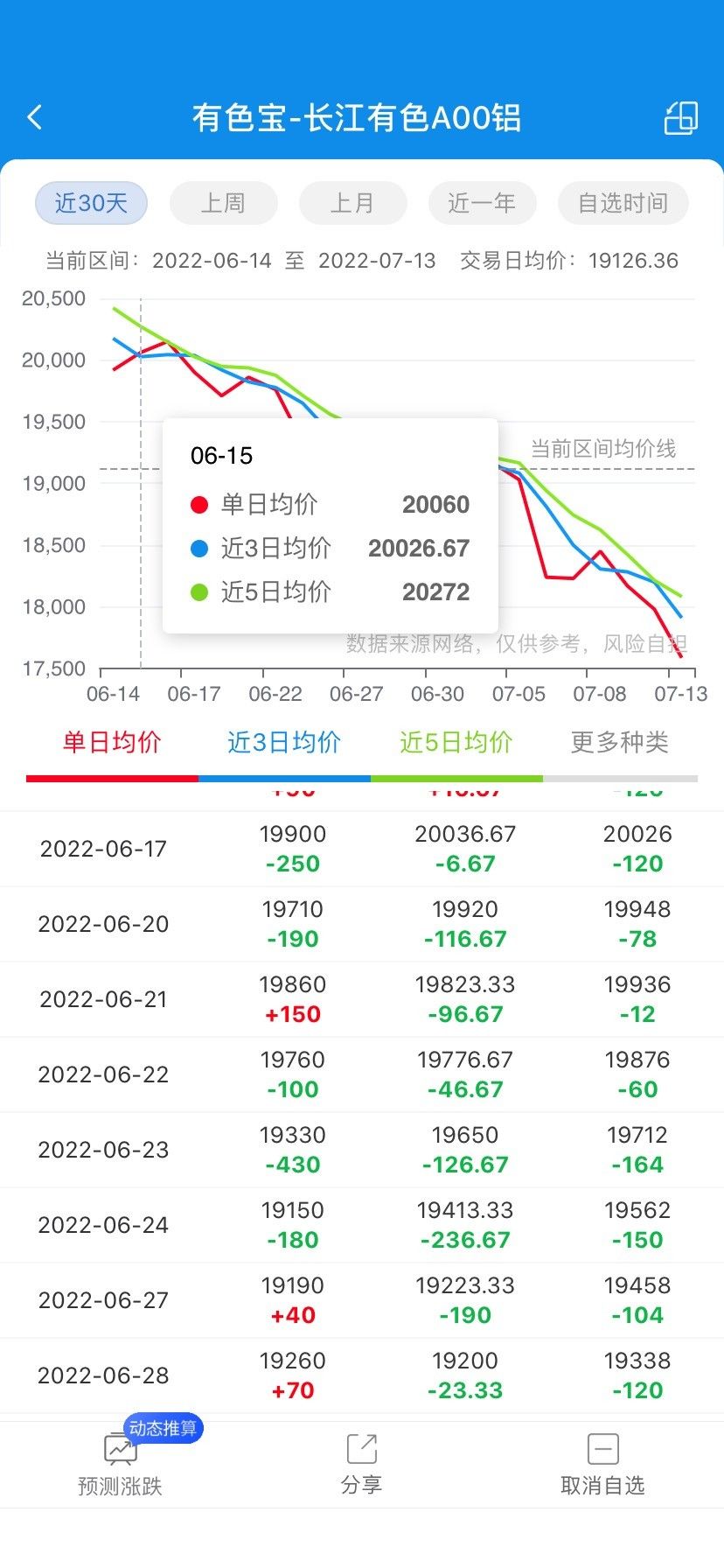Switch the range to 上周
The height and width of the screenshot is (1568, 724).
[x=223, y=203]
